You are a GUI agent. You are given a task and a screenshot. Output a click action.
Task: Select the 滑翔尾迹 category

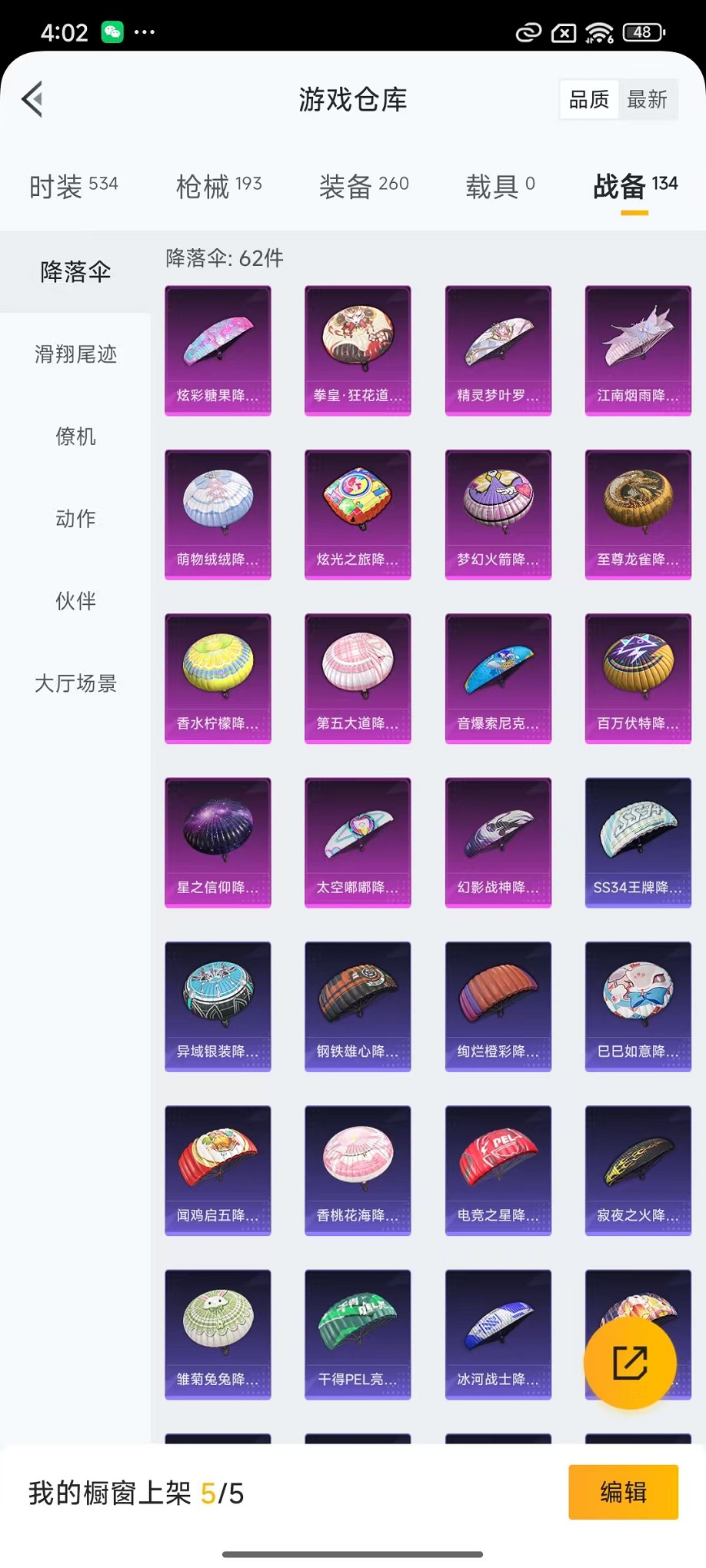coord(75,354)
